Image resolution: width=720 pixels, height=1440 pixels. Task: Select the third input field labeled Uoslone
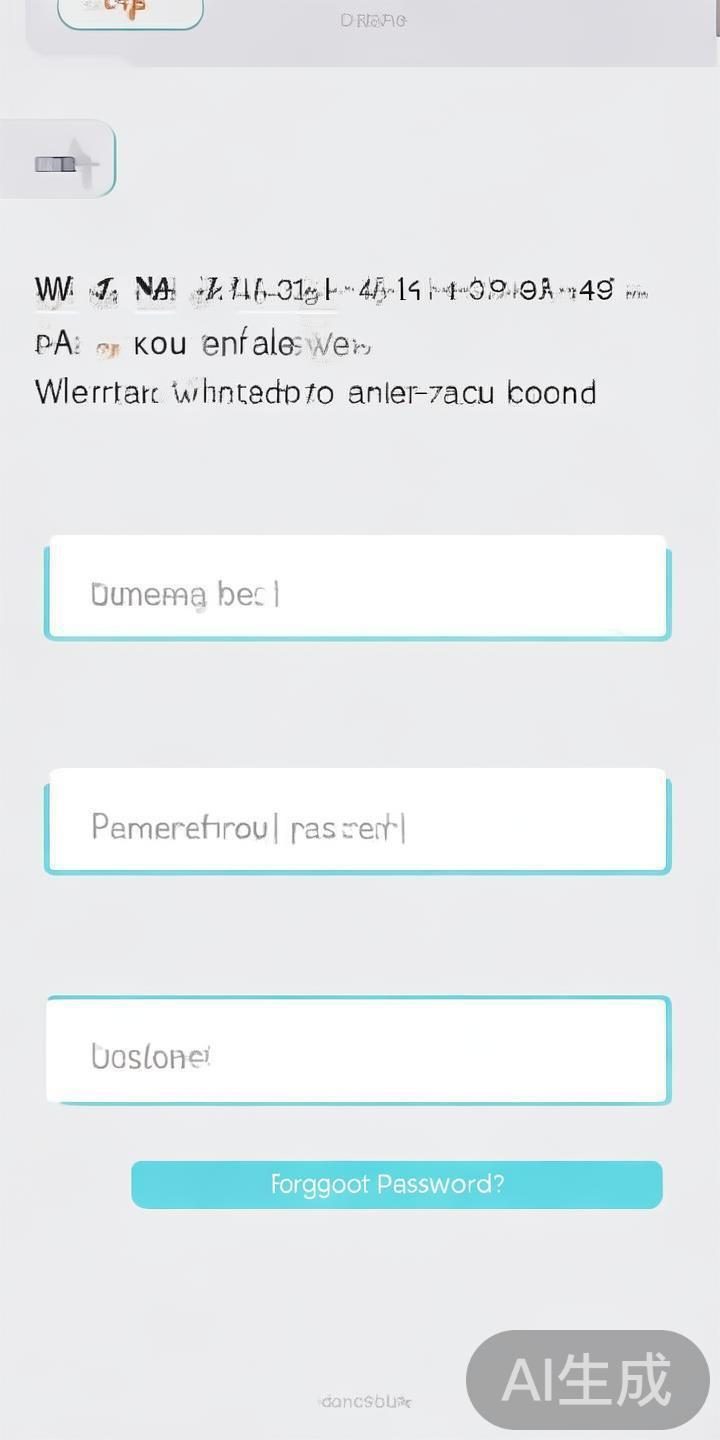point(357,1050)
